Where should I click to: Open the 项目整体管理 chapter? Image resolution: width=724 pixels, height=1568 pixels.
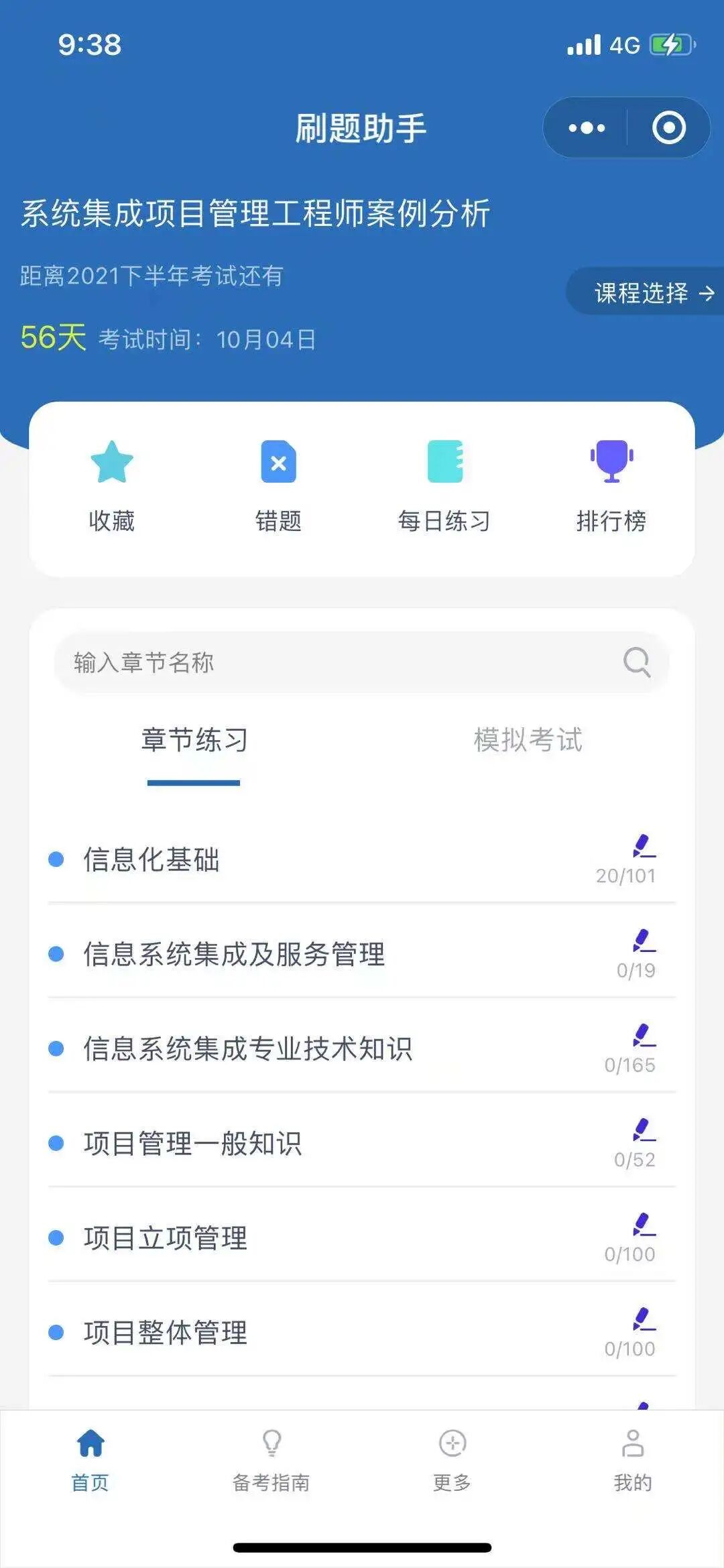point(165,1332)
